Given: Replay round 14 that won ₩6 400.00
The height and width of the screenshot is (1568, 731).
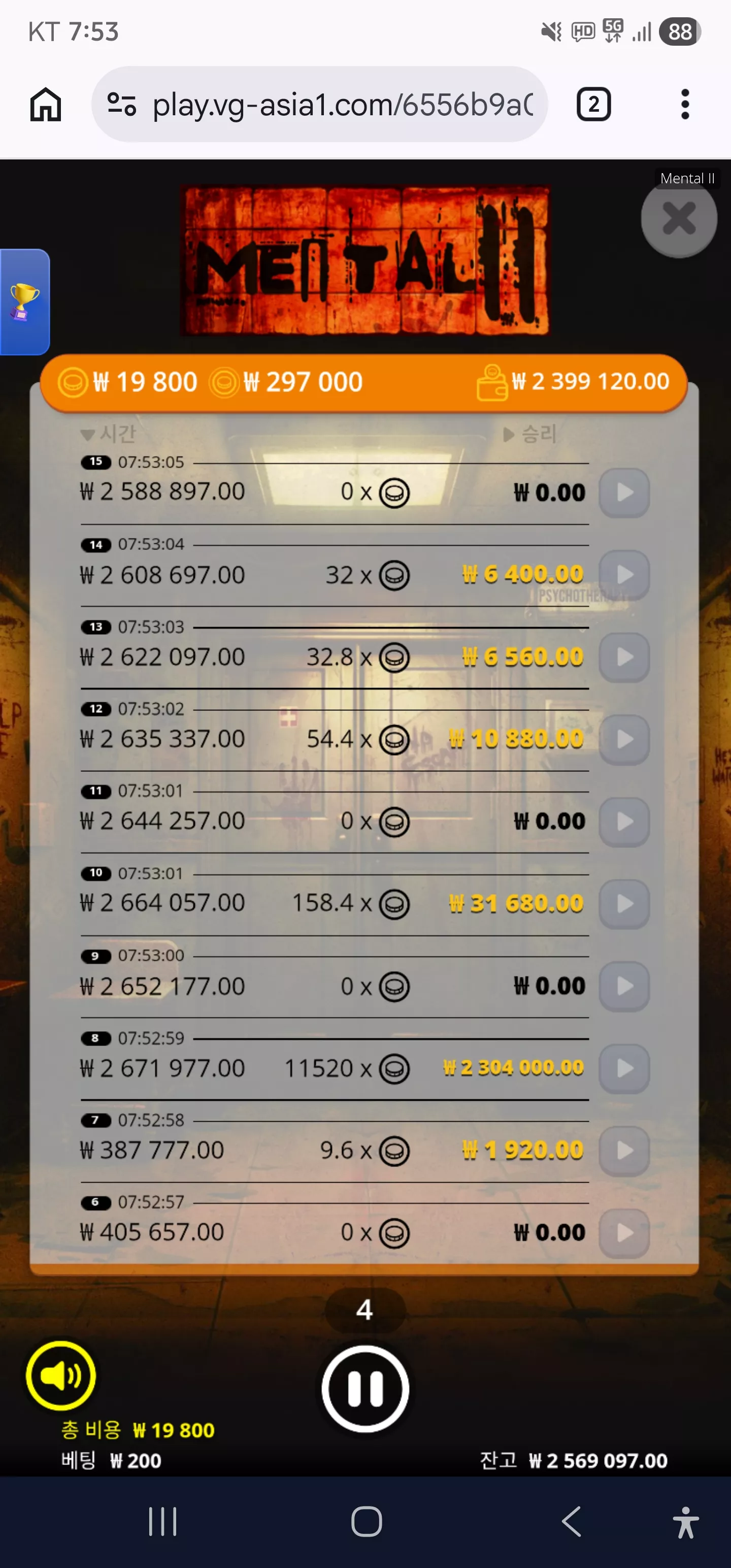Looking at the screenshot, I should click(x=624, y=575).
